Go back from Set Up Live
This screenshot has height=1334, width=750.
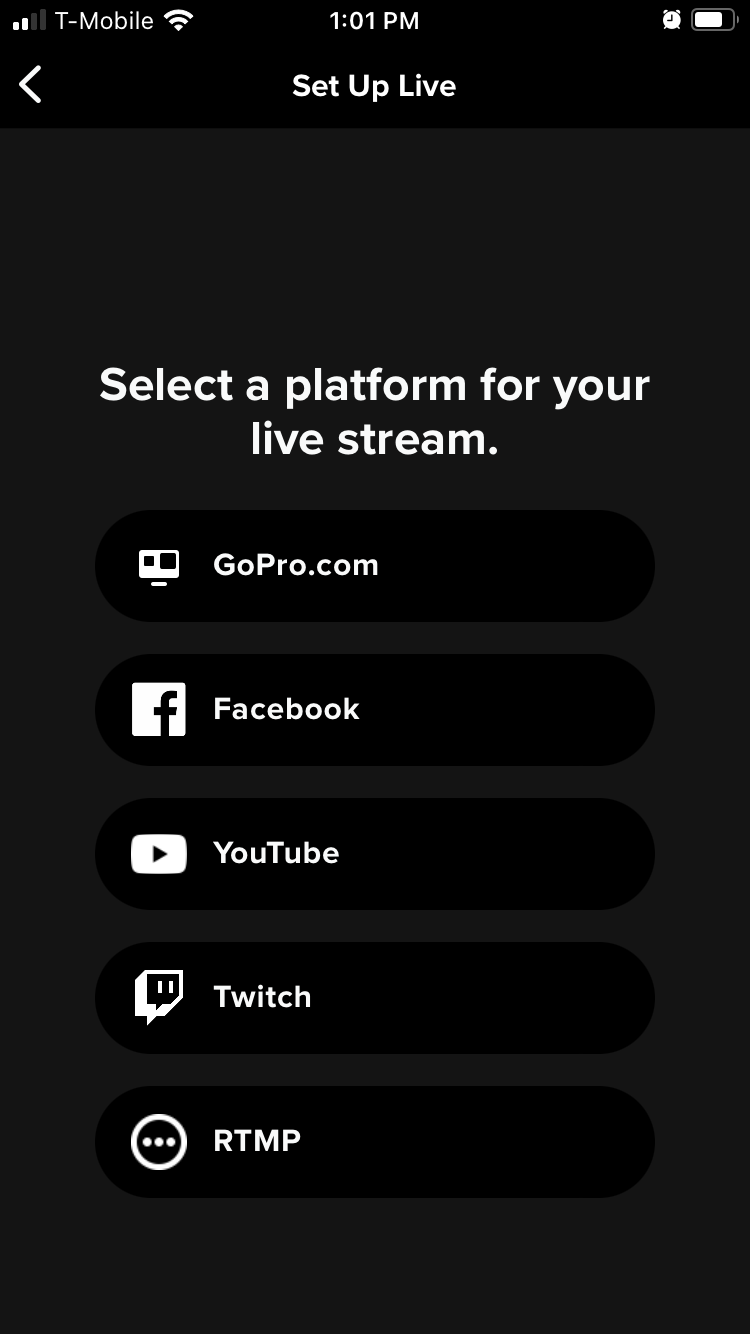coord(31,85)
